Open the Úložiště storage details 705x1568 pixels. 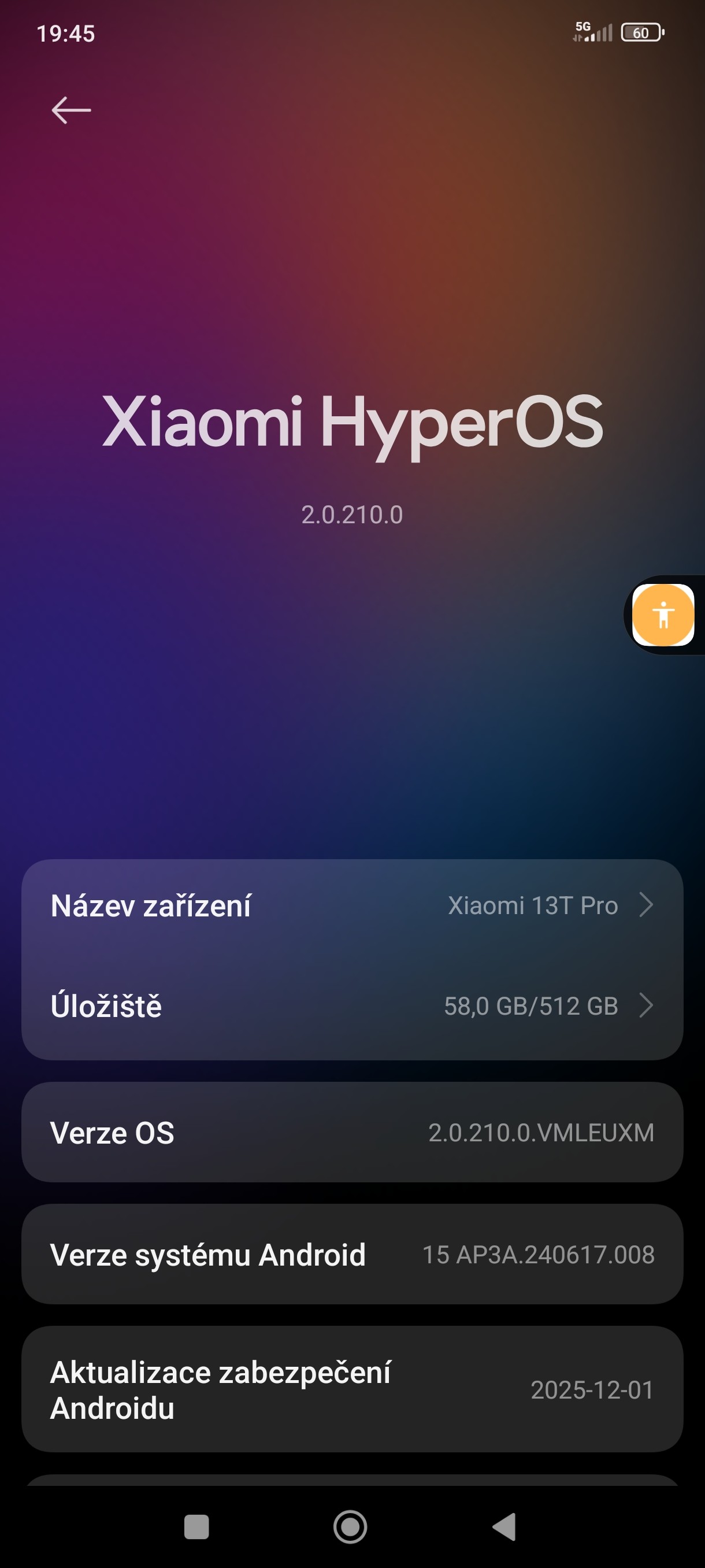[352, 1005]
